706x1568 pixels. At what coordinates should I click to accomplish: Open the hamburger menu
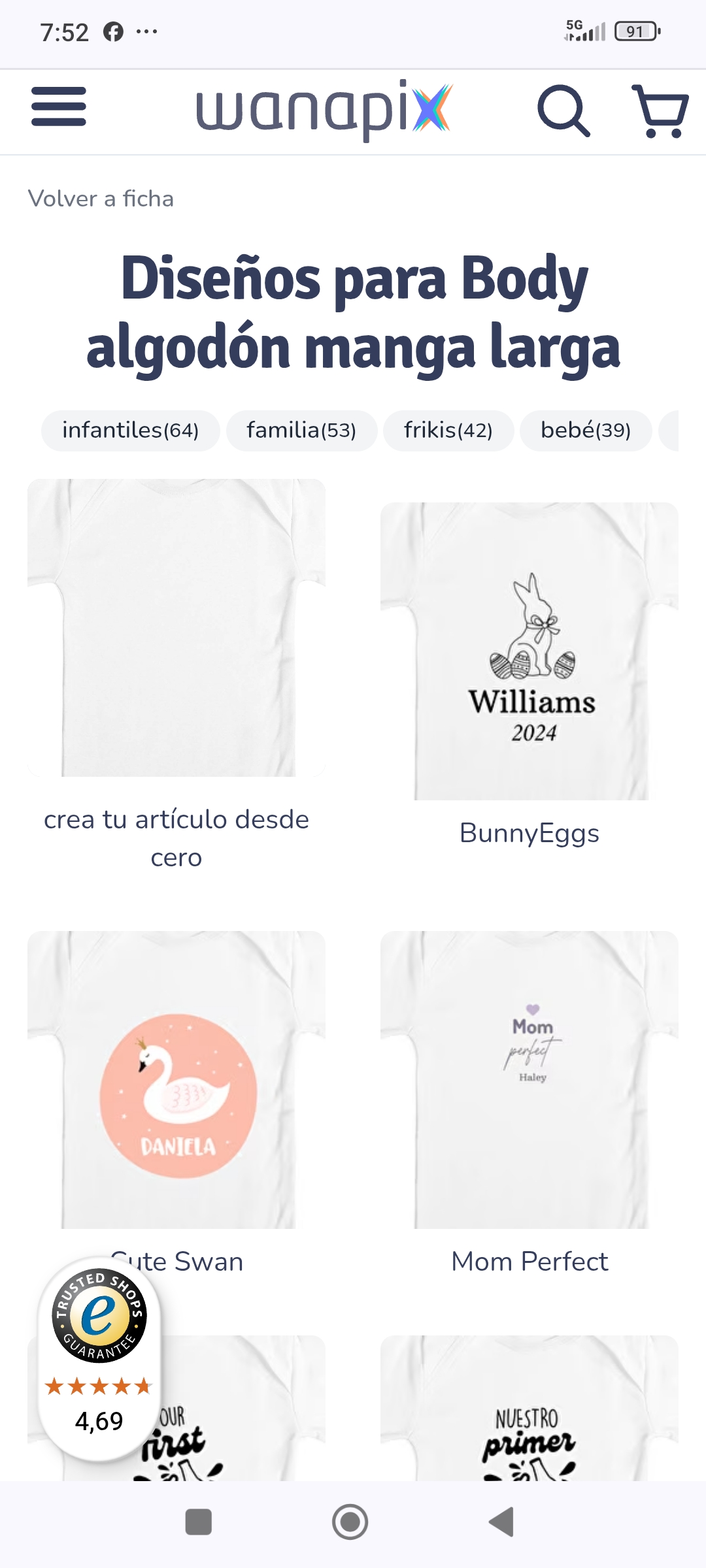[59, 106]
